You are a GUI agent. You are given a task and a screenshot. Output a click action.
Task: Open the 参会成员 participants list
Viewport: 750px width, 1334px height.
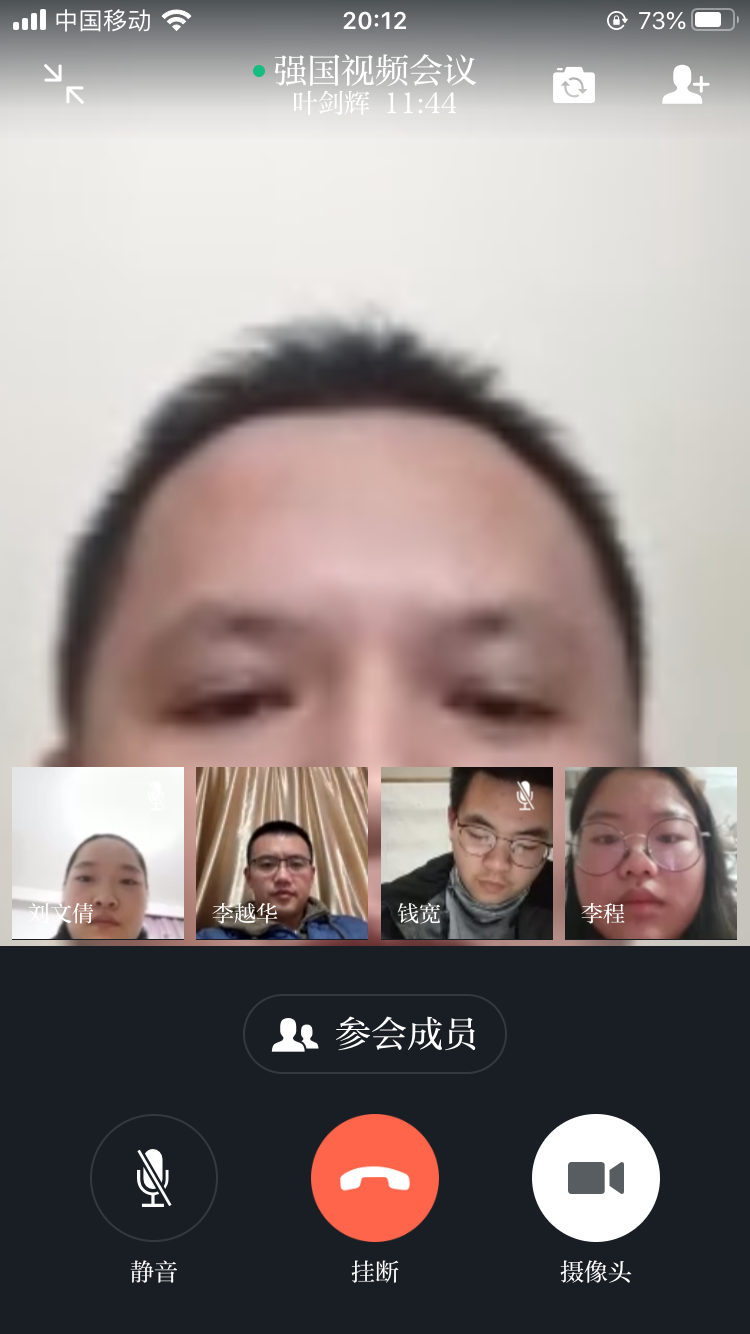pos(375,1034)
